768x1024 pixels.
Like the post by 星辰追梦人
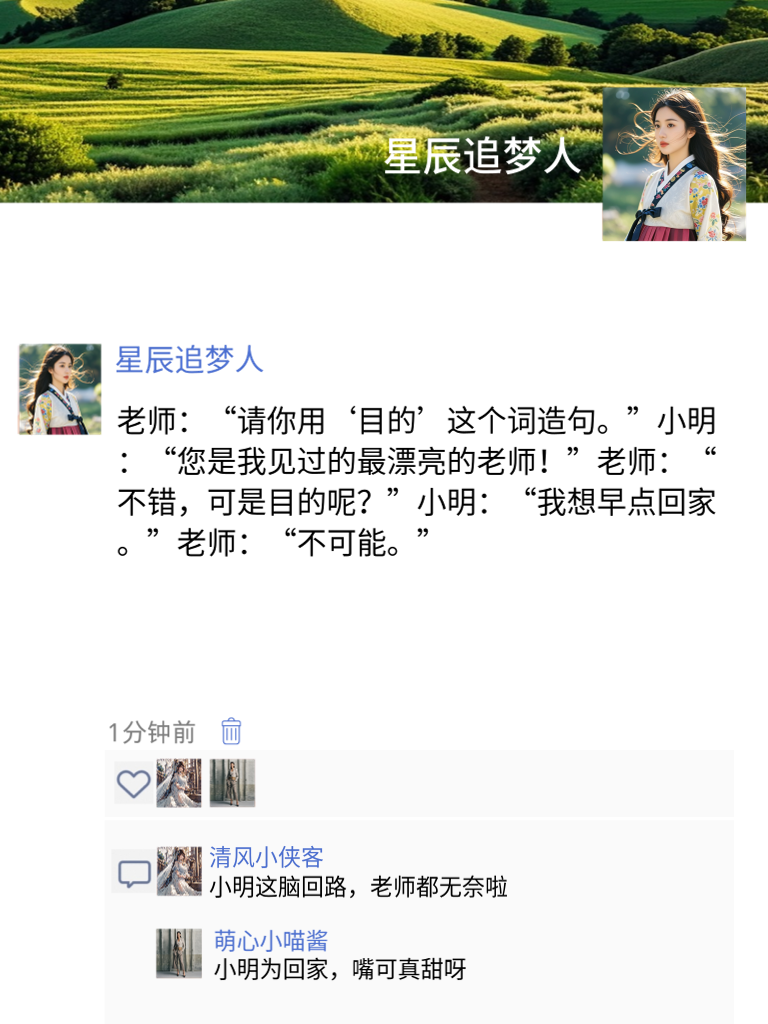point(134,783)
